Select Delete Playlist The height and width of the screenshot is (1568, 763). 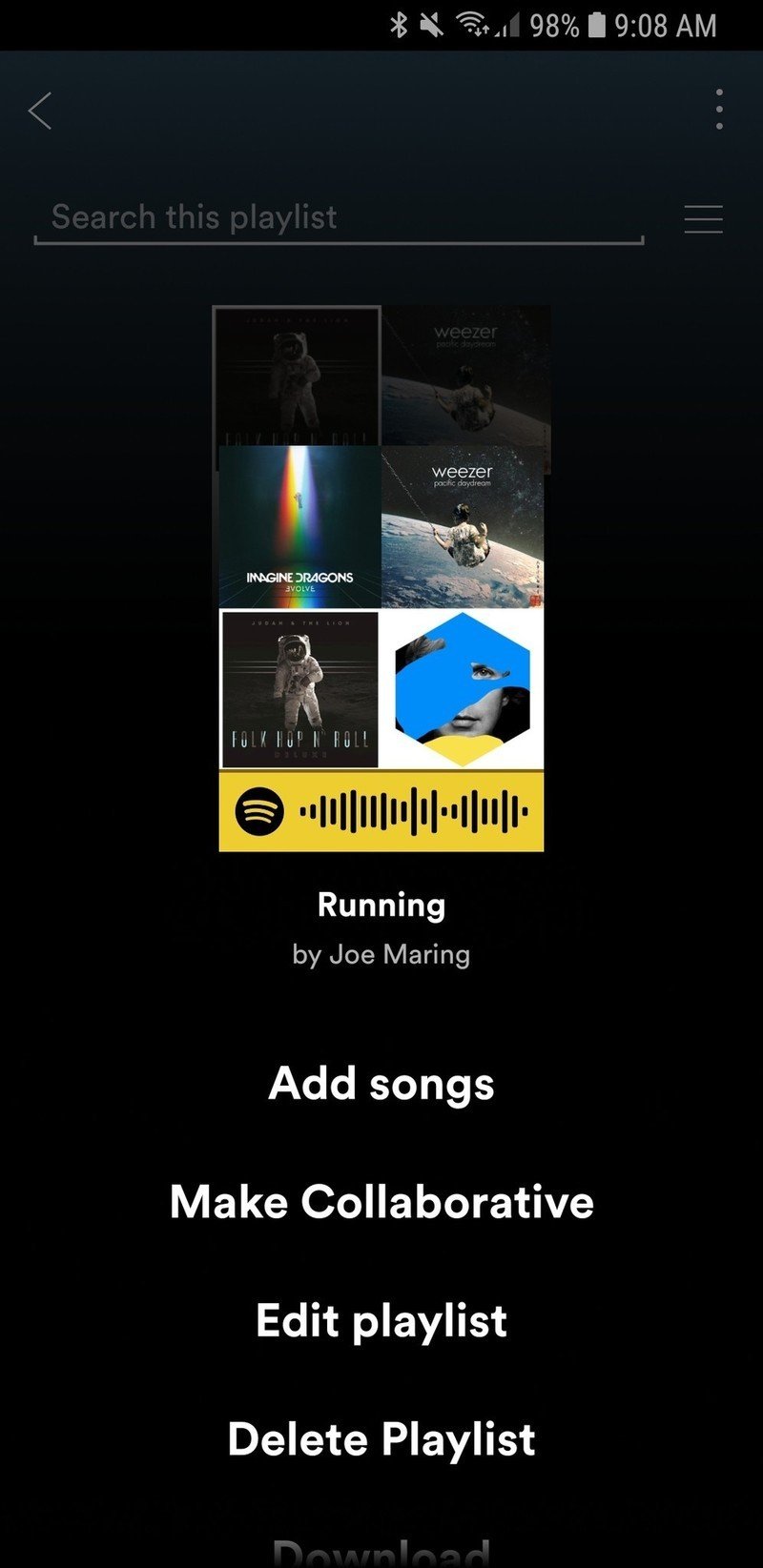click(x=381, y=1439)
